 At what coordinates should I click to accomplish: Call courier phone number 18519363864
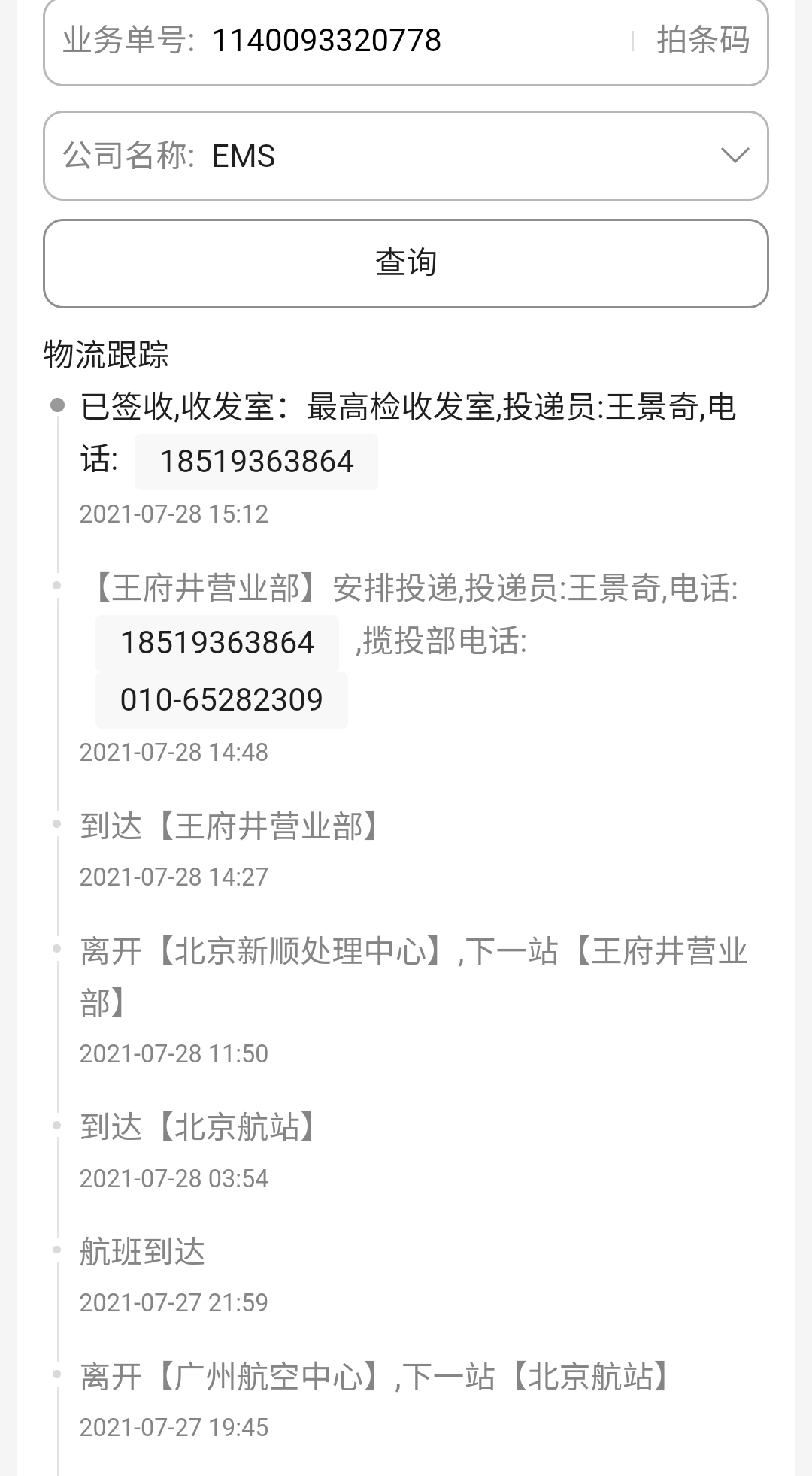(x=256, y=462)
